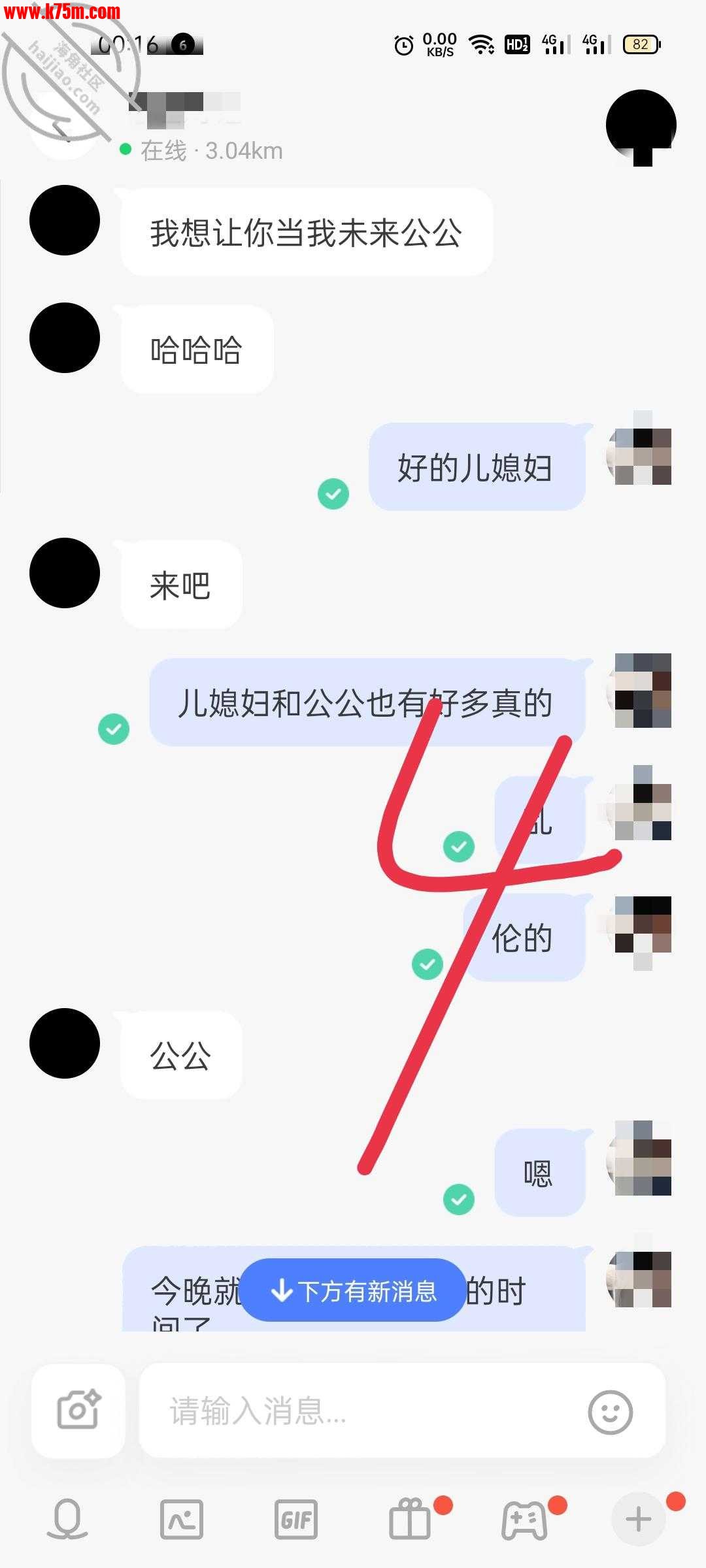Open the gift box icon
Screen dimensions: 706x1568
click(411, 1520)
